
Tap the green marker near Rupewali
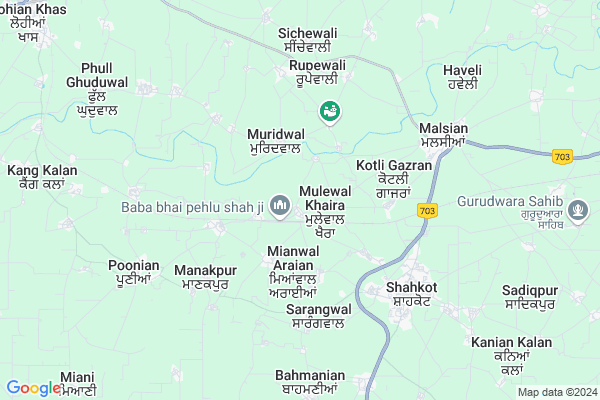click(x=329, y=112)
